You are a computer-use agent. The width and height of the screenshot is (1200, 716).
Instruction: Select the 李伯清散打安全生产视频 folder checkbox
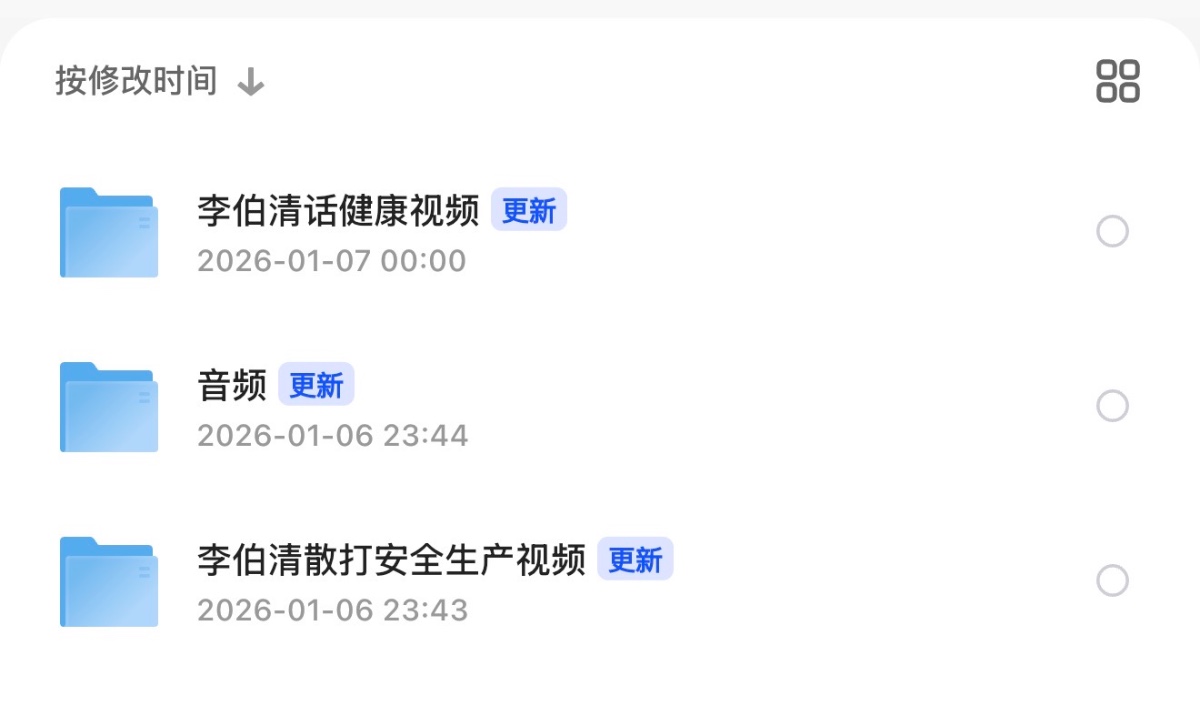click(1112, 581)
